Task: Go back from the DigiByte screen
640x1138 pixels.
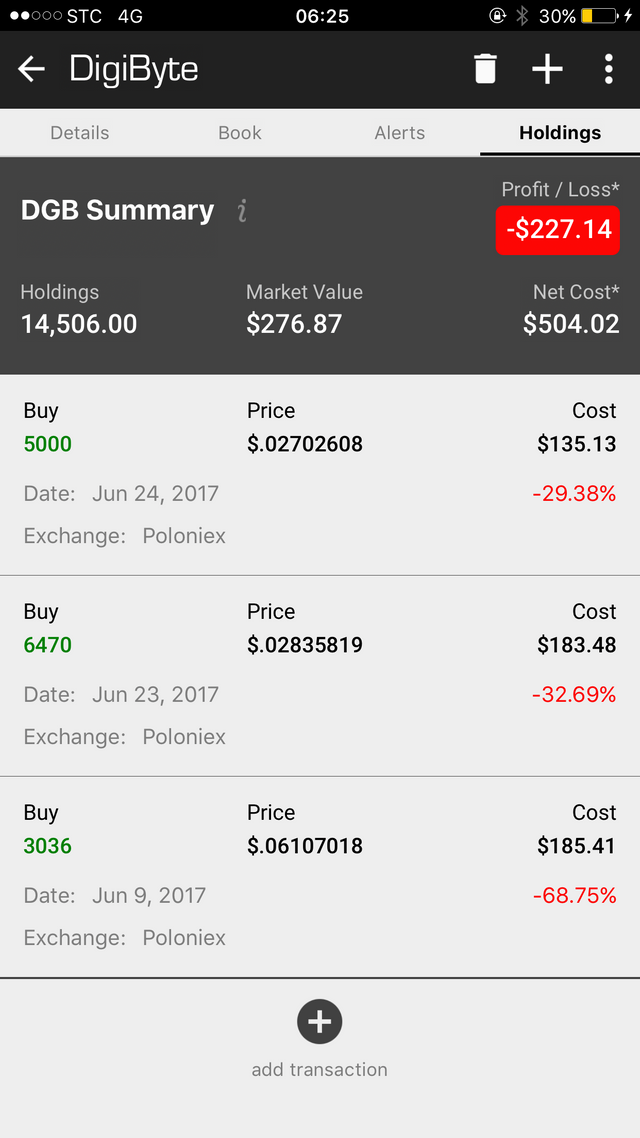Action: coord(32,69)
